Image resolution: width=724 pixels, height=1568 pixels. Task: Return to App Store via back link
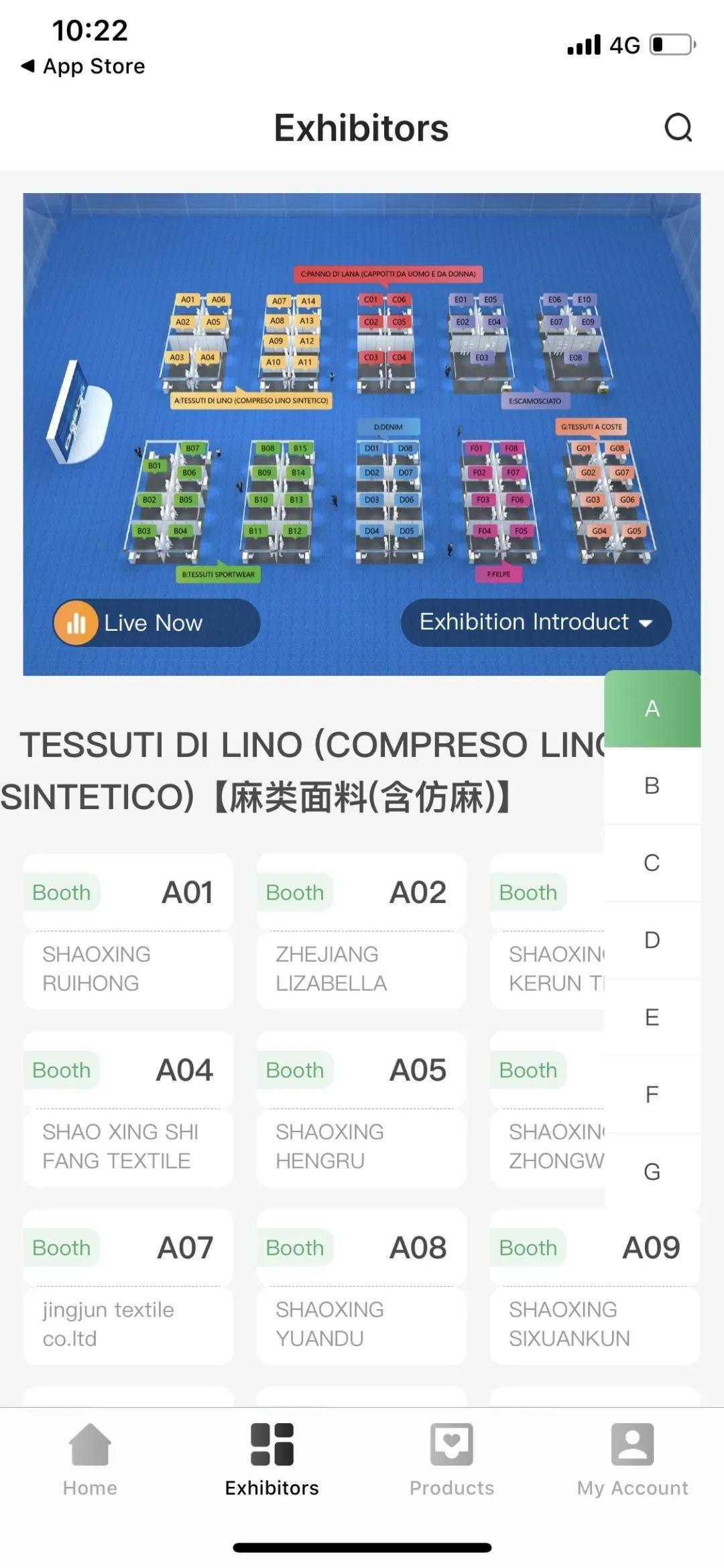pyautogui.click(x=84, y=66)
